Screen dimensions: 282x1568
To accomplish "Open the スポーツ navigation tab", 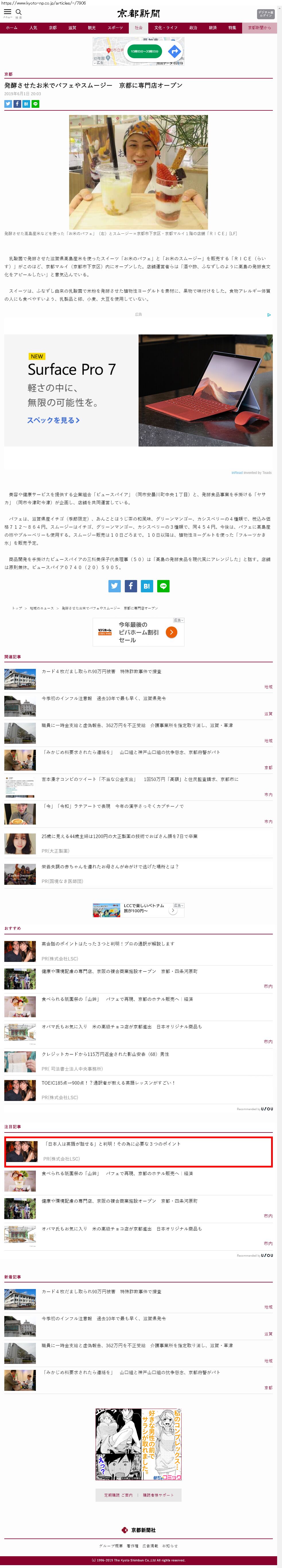I will (x=114, y=28).
